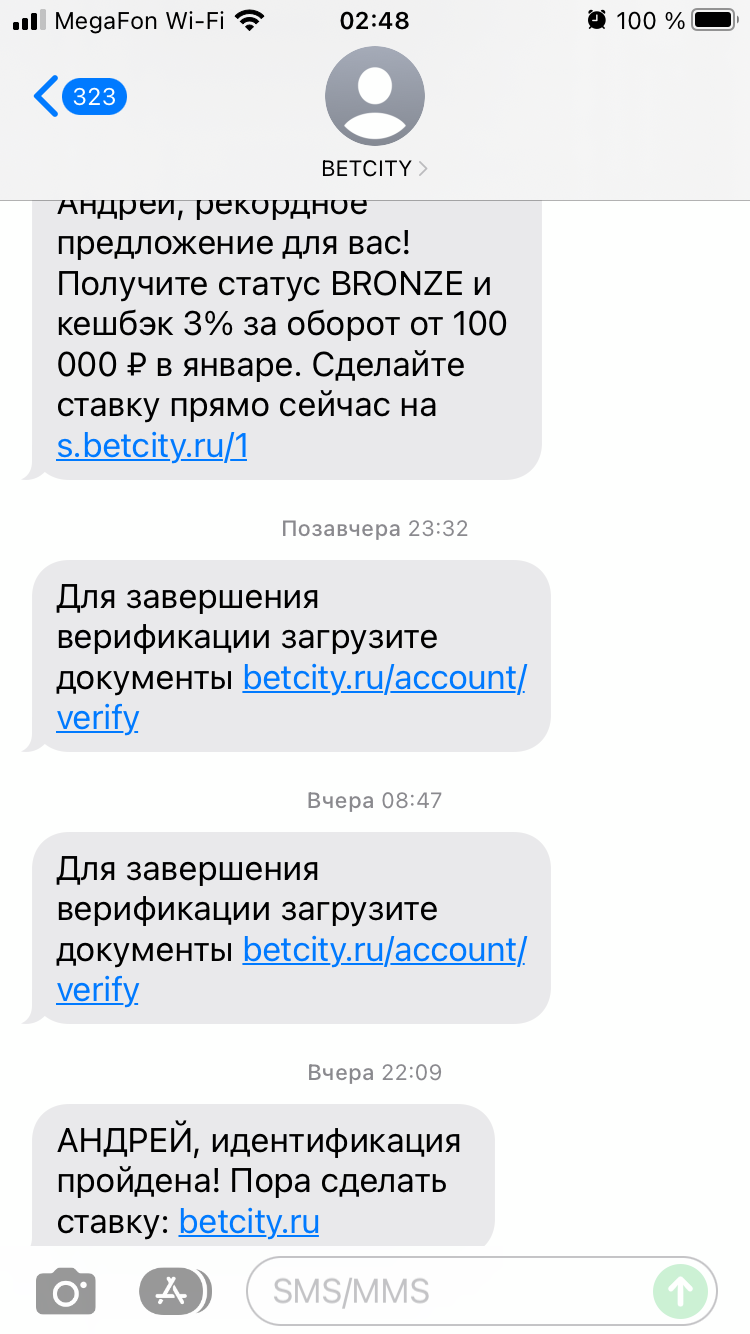
Task: Open verify link in the 08:47 message
Action: click(291, 970)
